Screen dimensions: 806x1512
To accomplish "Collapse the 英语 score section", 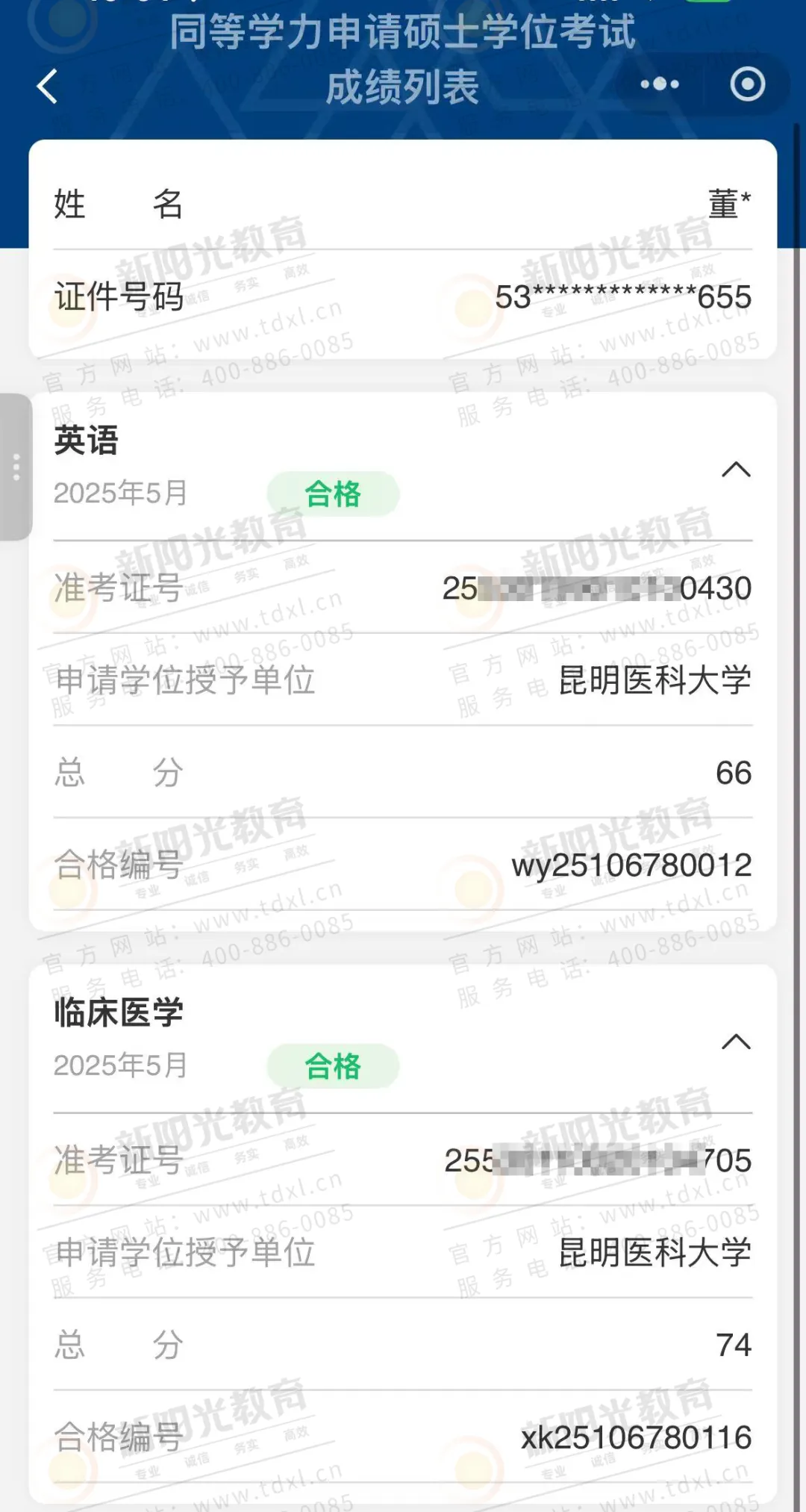I will click(x=736, y=470).
